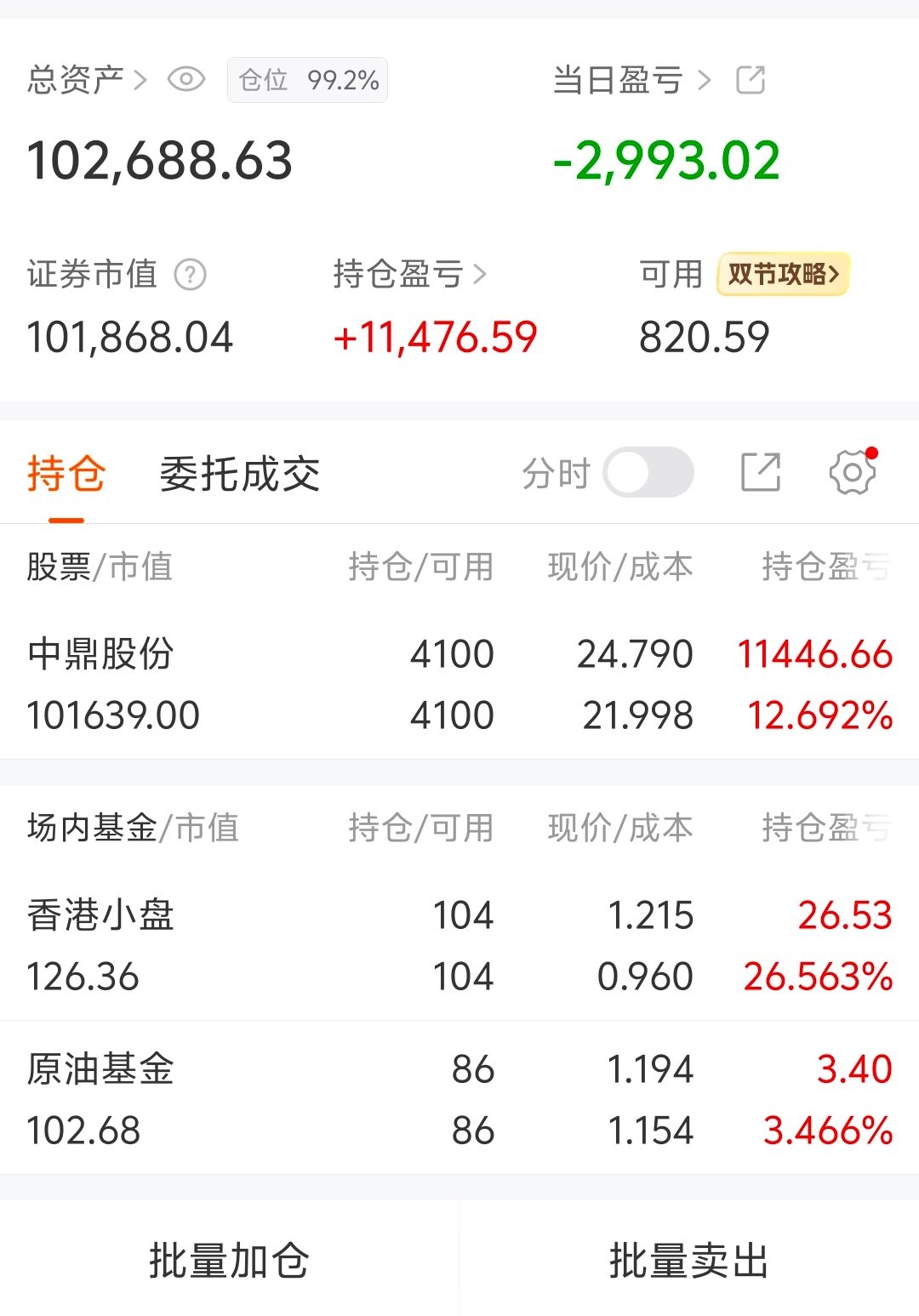This screenshot has height=1316, width=919.
Task: Open holdings settings gear
Action: [852, 472]
